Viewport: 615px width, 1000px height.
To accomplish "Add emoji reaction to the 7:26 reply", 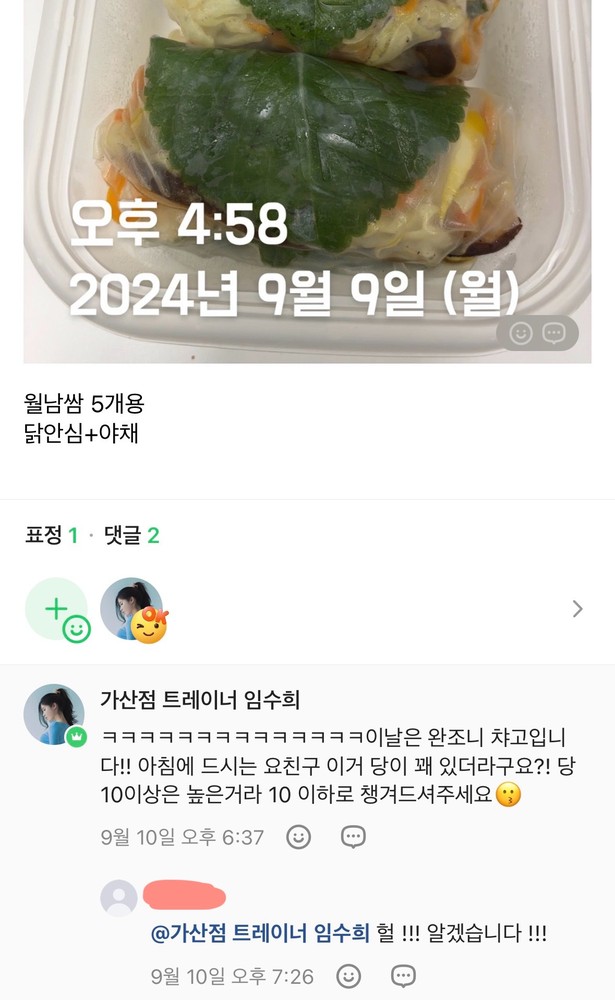I will click(347, 975).
